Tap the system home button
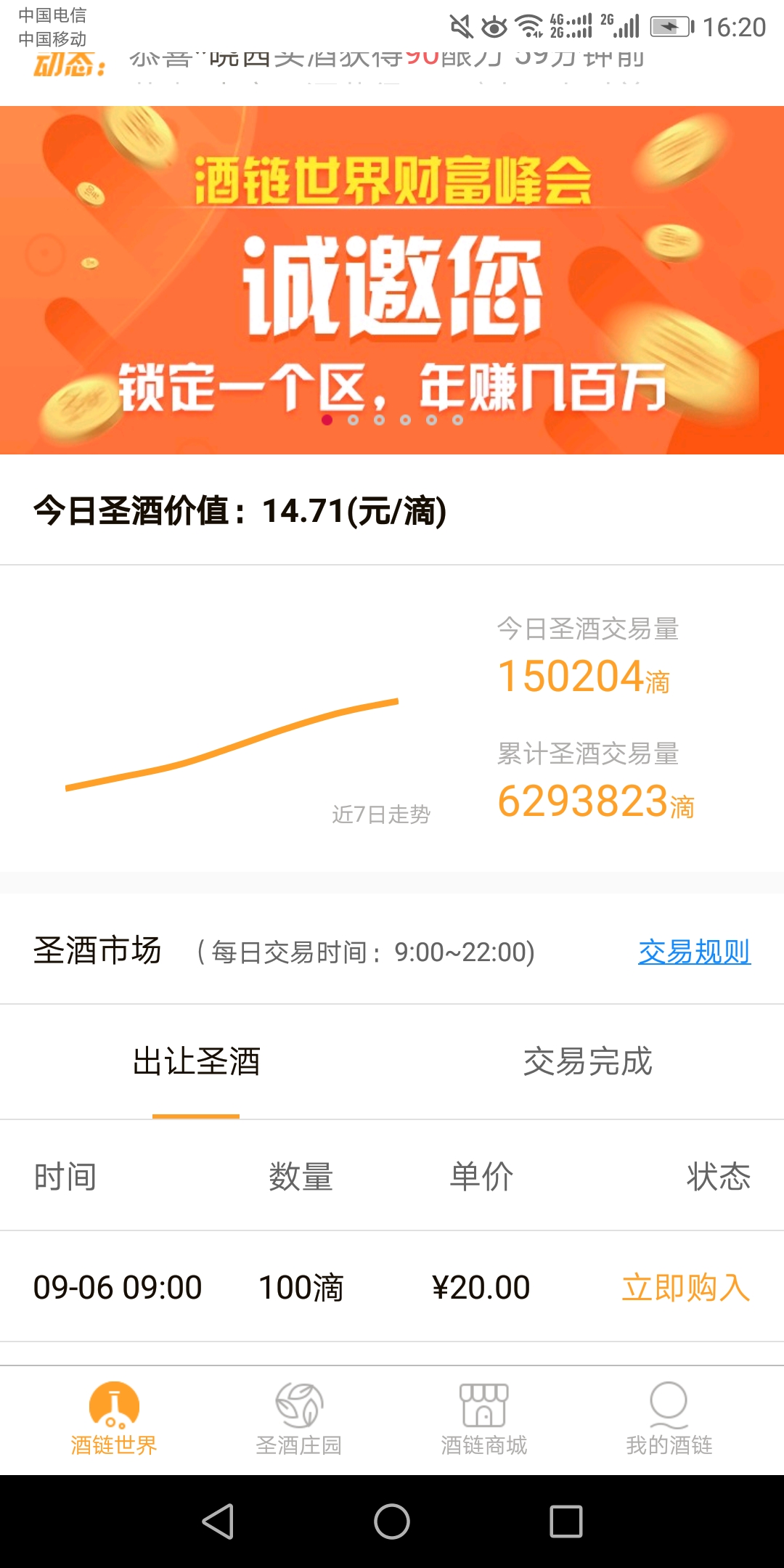Screen dimensions: 784x1568 point(392,1521)
